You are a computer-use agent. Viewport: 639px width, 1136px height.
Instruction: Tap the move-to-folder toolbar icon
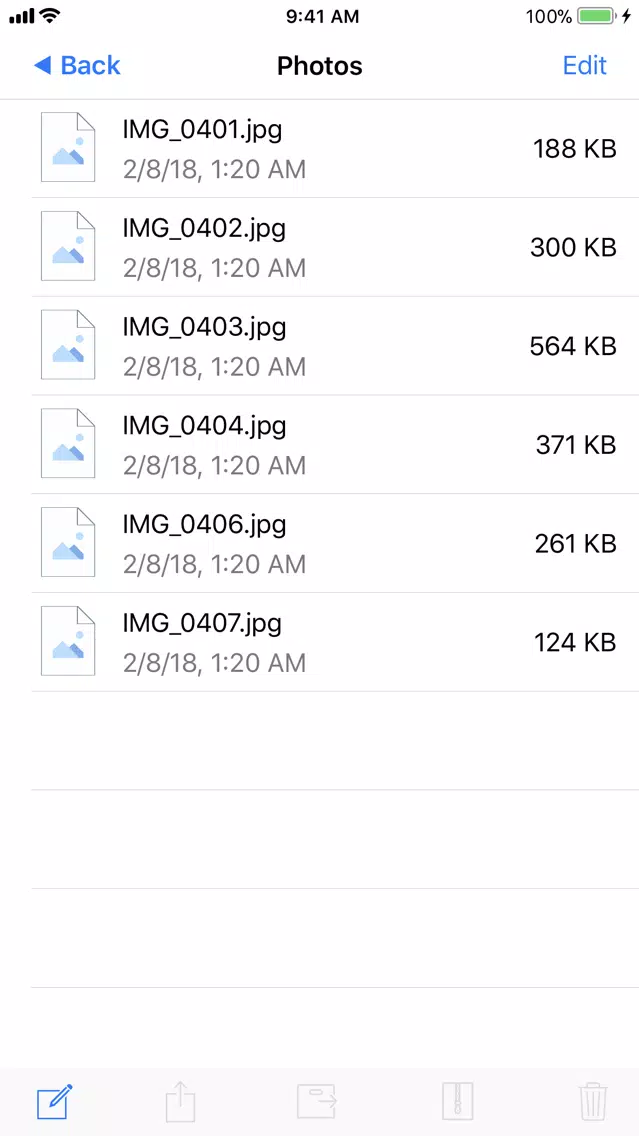point(317,1102)
